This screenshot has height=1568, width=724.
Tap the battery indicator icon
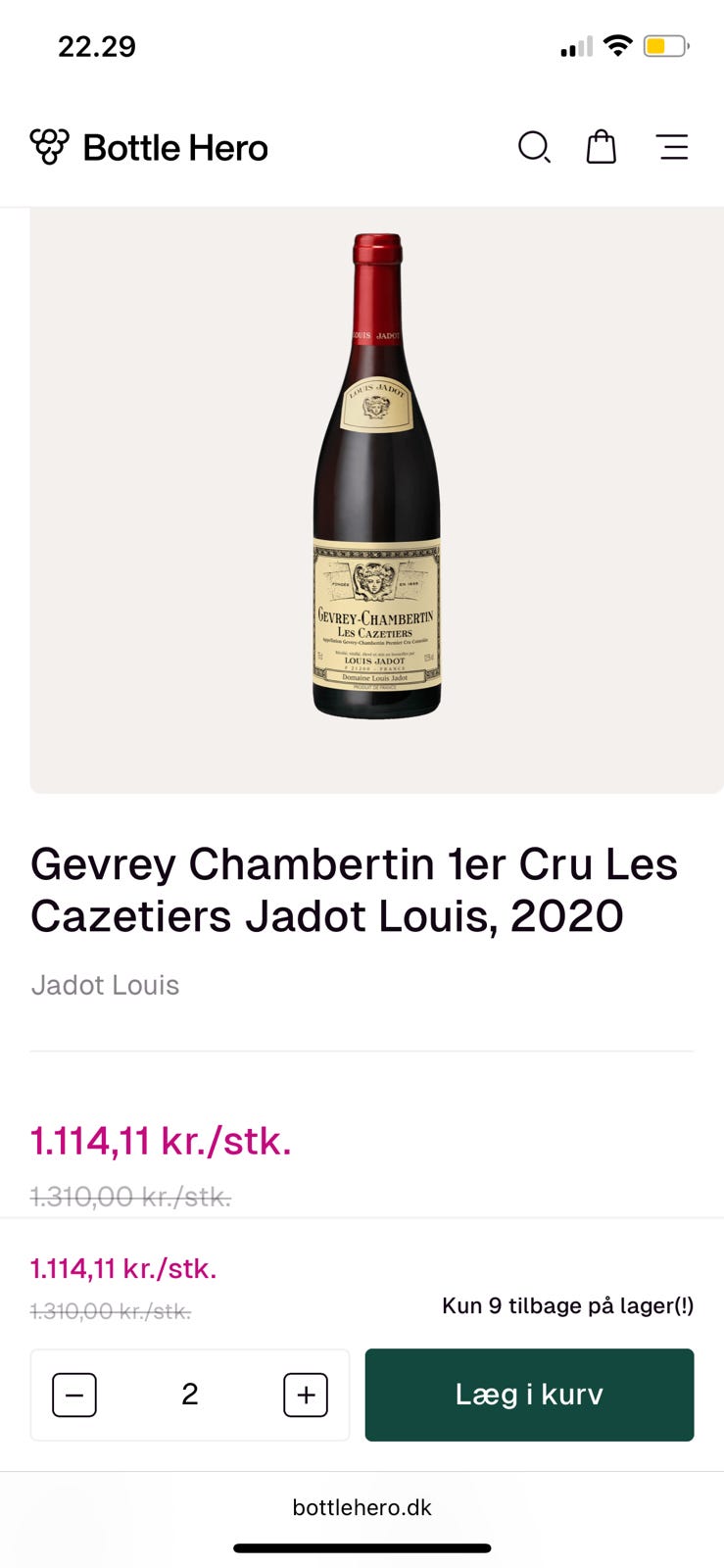coord(664,45)
